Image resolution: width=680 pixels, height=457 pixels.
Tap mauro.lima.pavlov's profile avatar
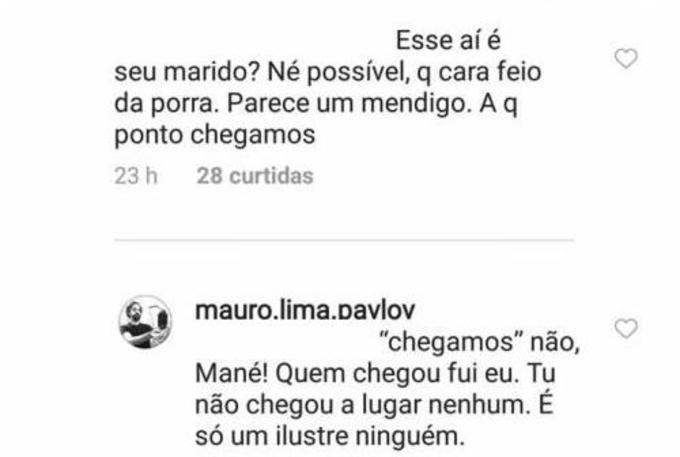coord(146,321)
